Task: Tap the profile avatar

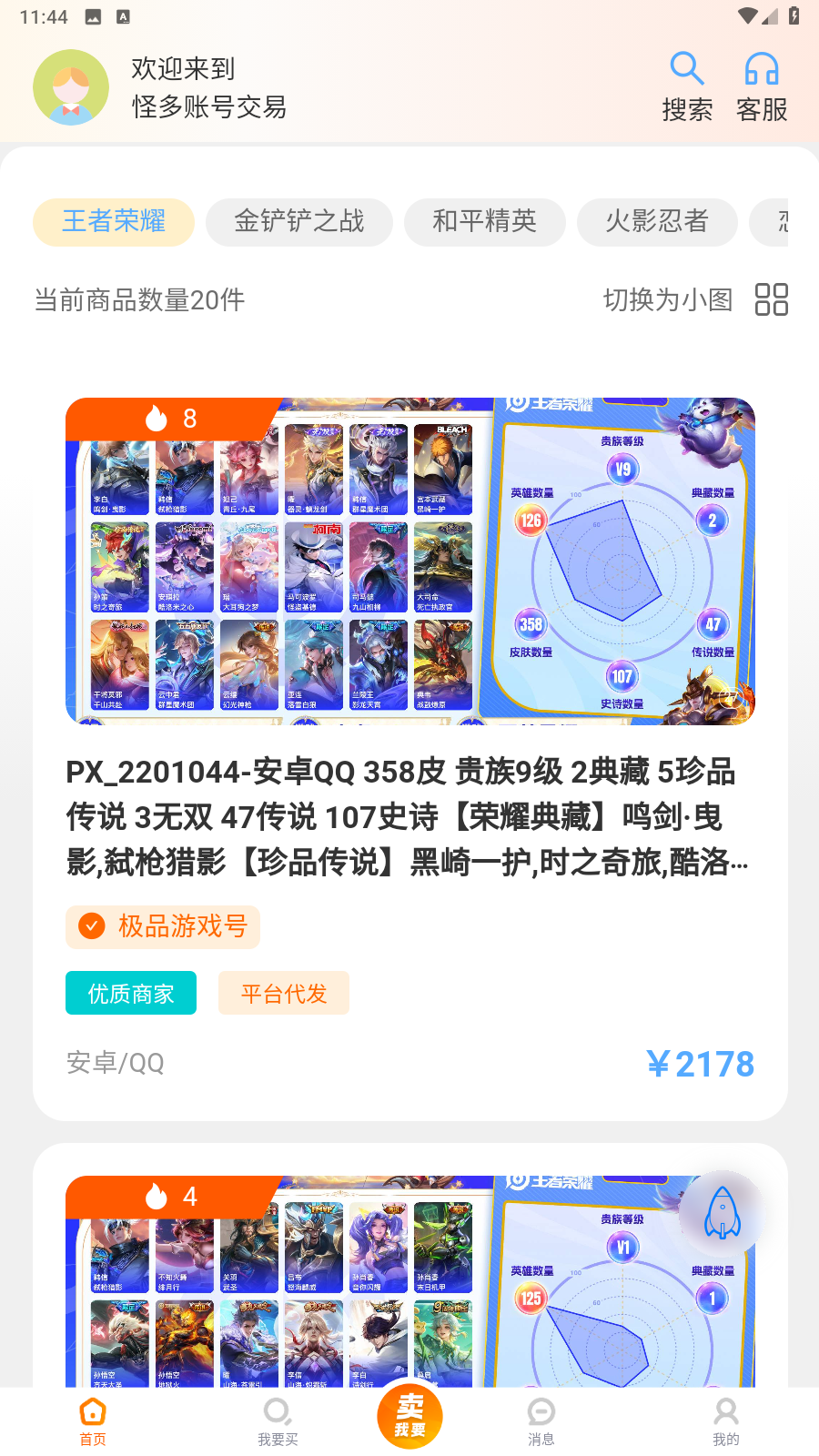Action: pos(71,87)
